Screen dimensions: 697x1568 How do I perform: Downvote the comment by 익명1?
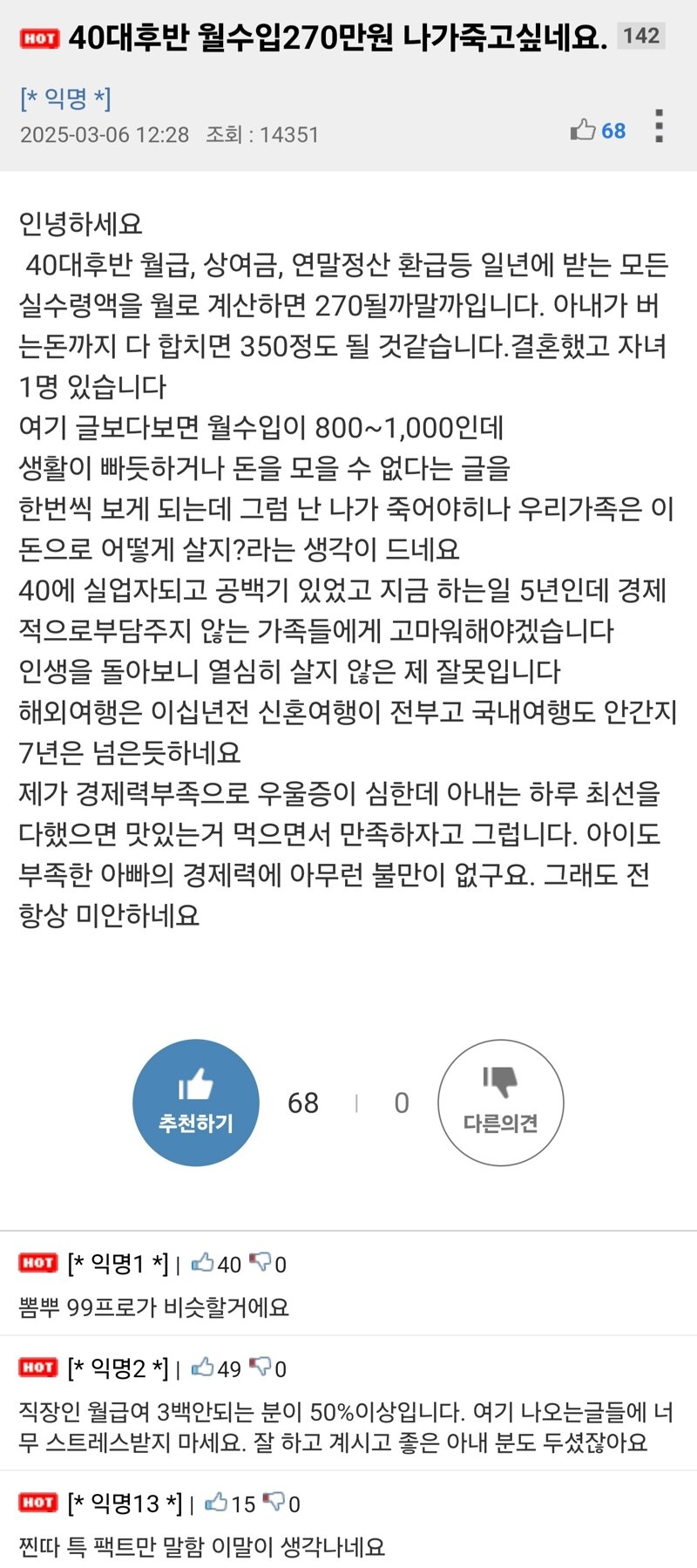tap(260, 1263)
